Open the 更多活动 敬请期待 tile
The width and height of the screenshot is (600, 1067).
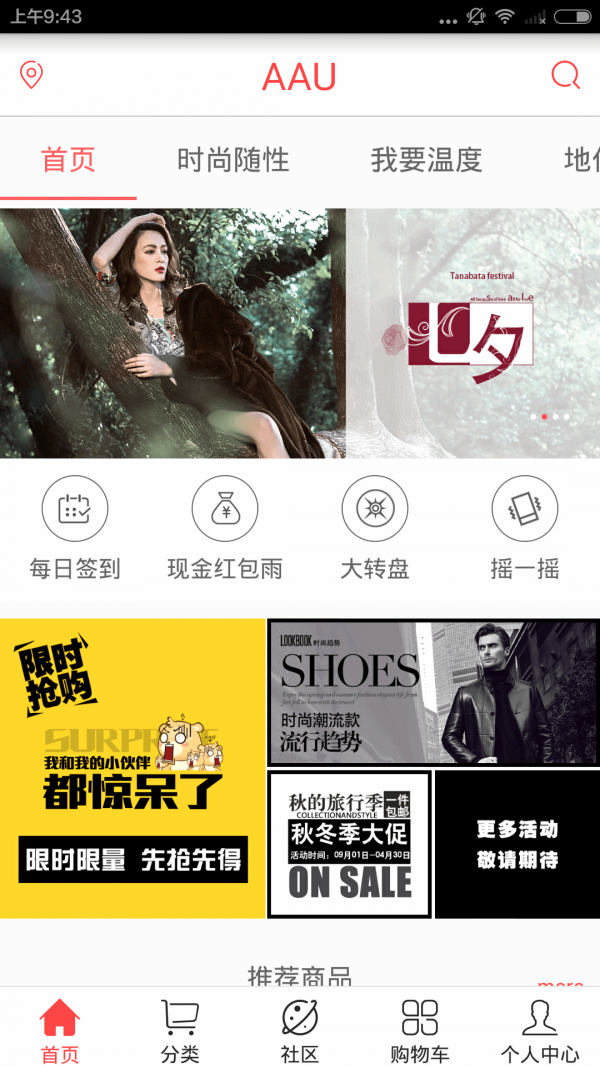point(517,844)
